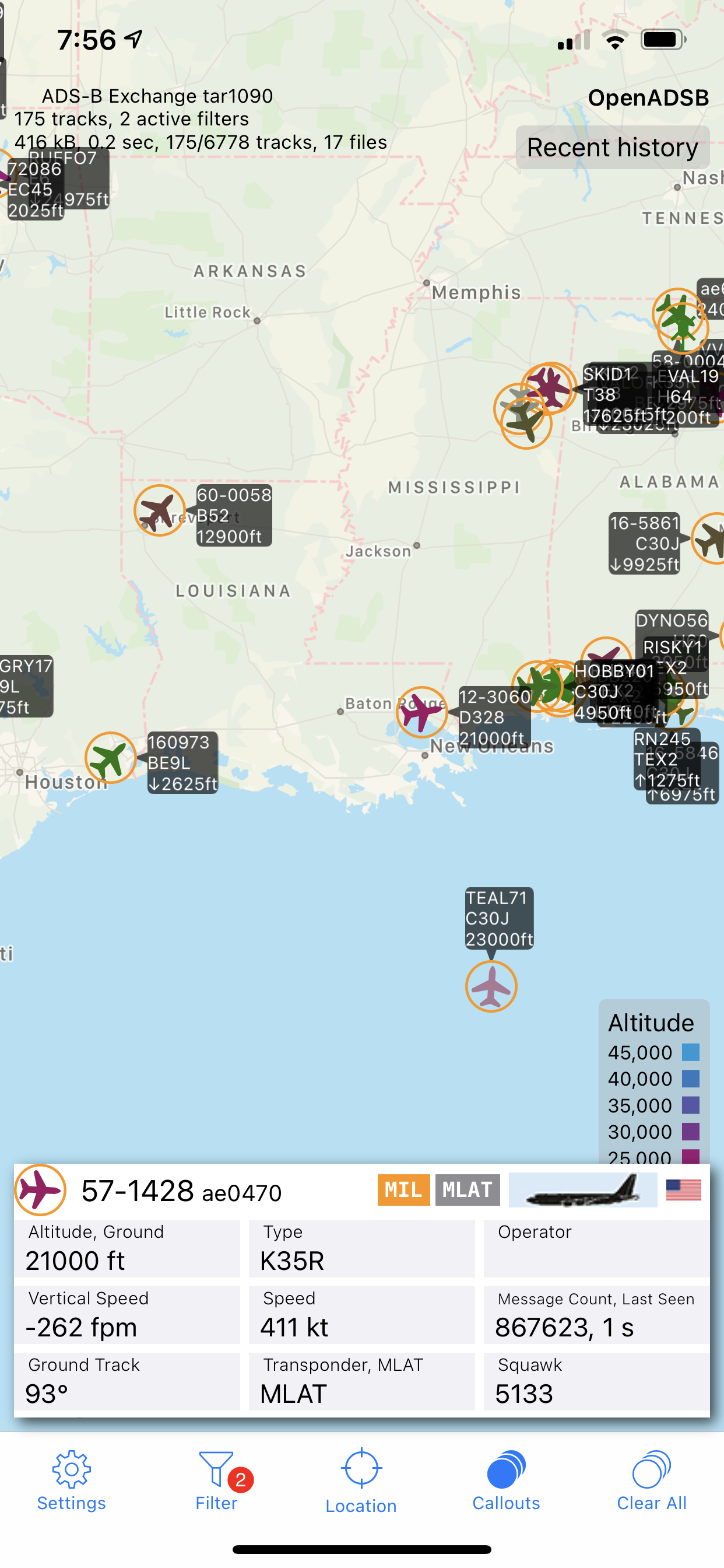Select the TEAL71 C30J aircraft icon
Image resolution: width=724 pixels, height=1568 pixels.
tap(491, 986)
